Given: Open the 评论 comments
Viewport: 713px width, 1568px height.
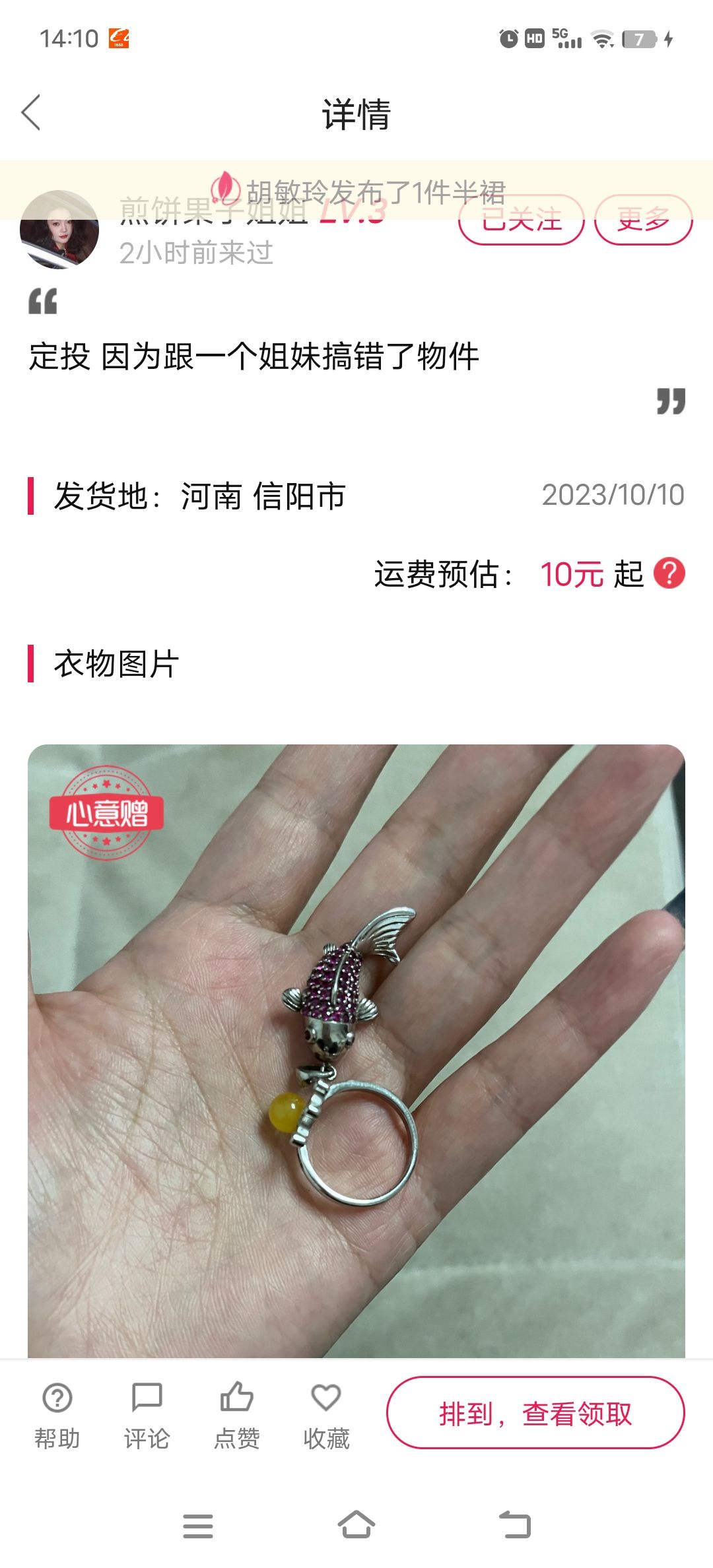Looking at the screenshot, I should coord(147,1416).
